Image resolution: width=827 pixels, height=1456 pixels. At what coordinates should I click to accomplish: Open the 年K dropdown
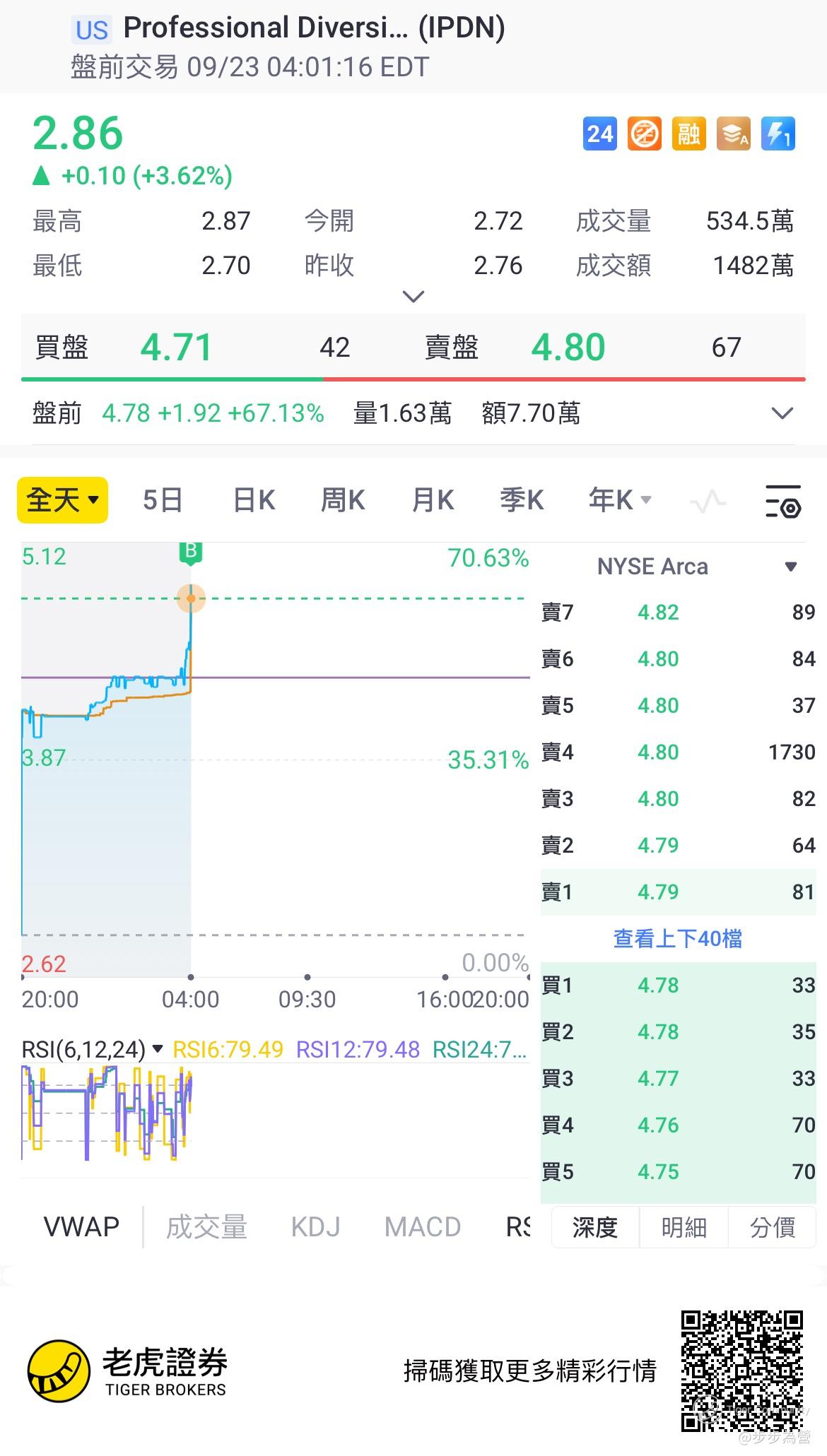[x=619, y=500]
